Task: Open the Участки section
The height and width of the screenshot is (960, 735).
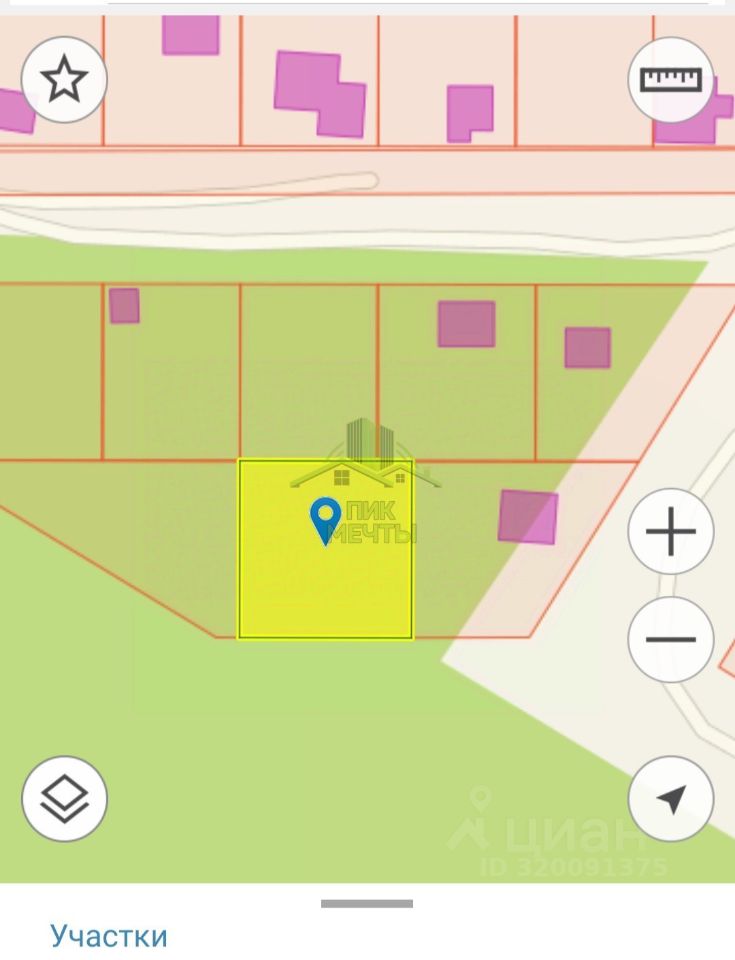Action: coord(109,937)
